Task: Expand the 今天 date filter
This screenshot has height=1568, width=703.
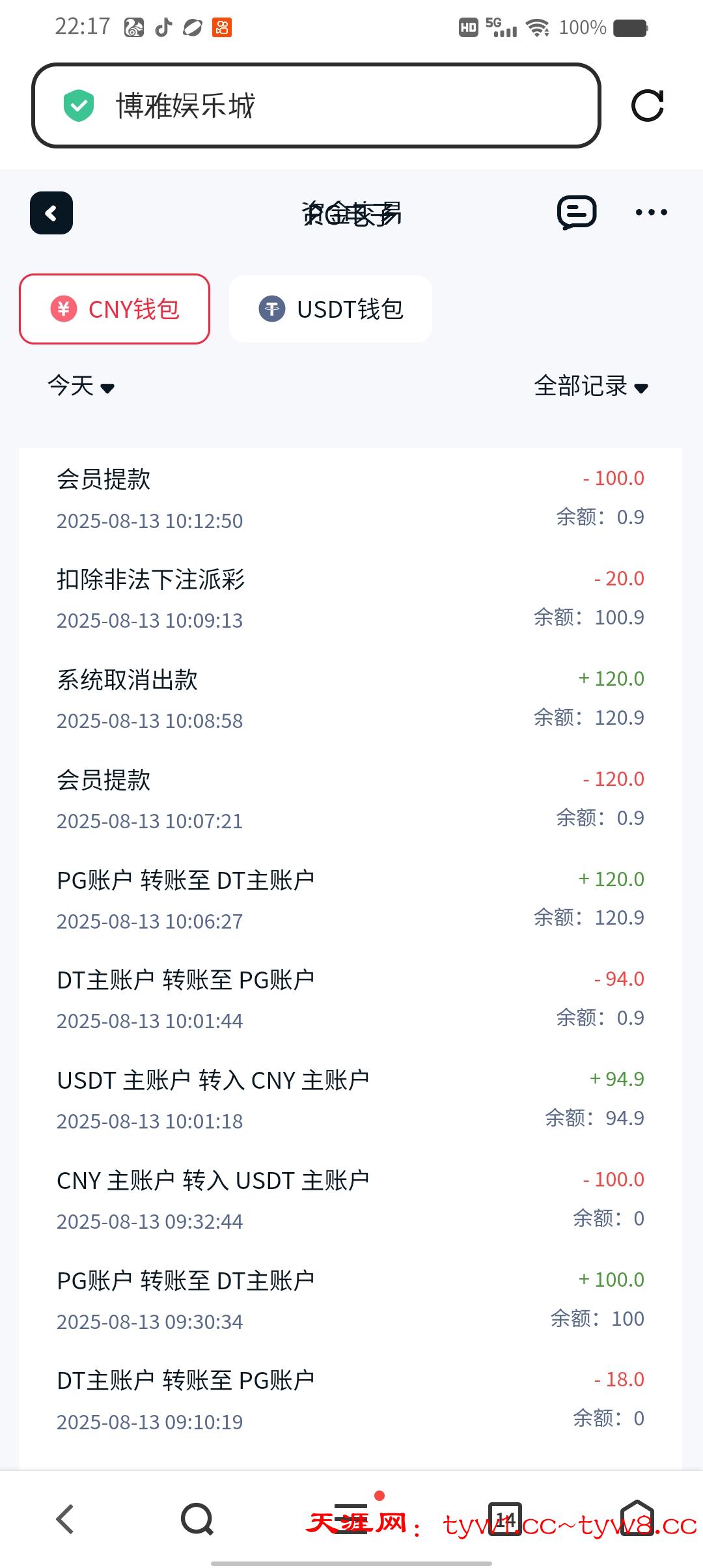Action: click(x=81, y=386)
